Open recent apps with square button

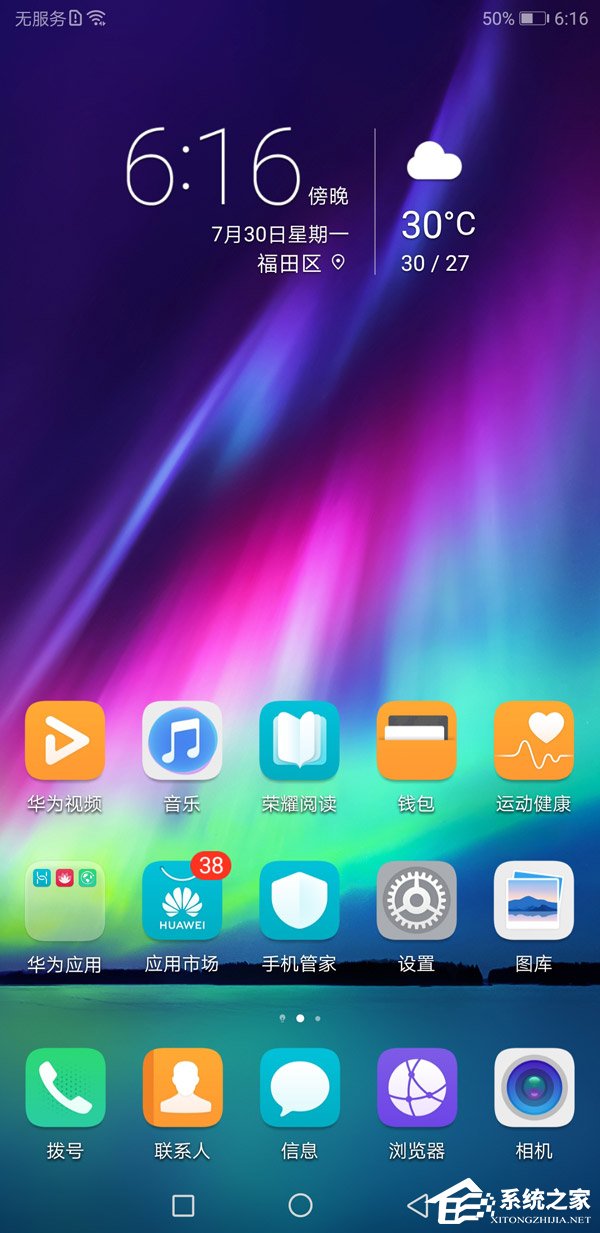[183, 1205]
